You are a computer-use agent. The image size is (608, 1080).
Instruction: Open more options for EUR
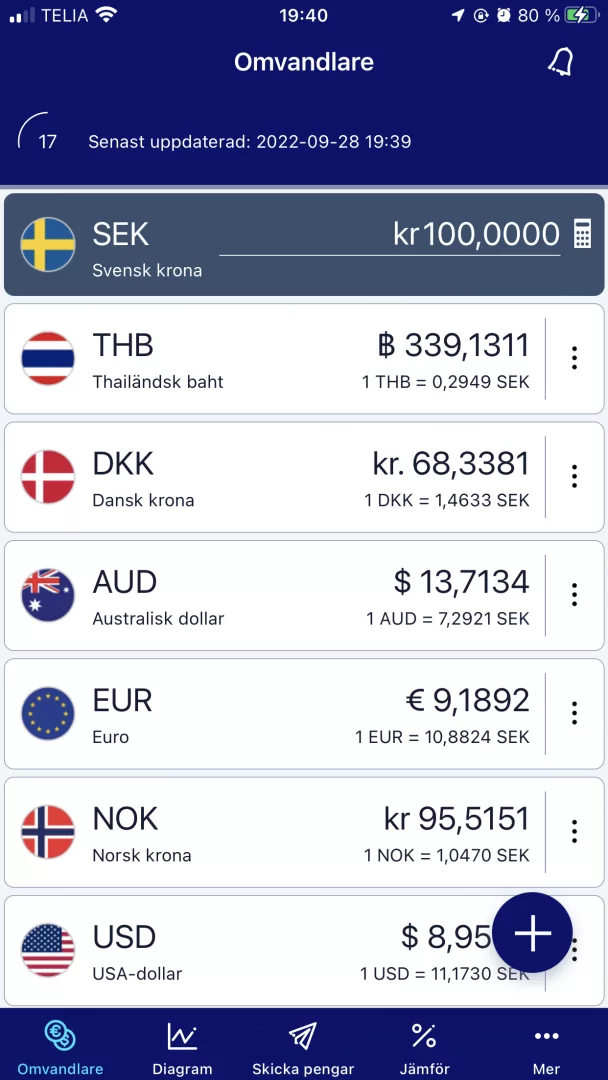pos(574,713)
